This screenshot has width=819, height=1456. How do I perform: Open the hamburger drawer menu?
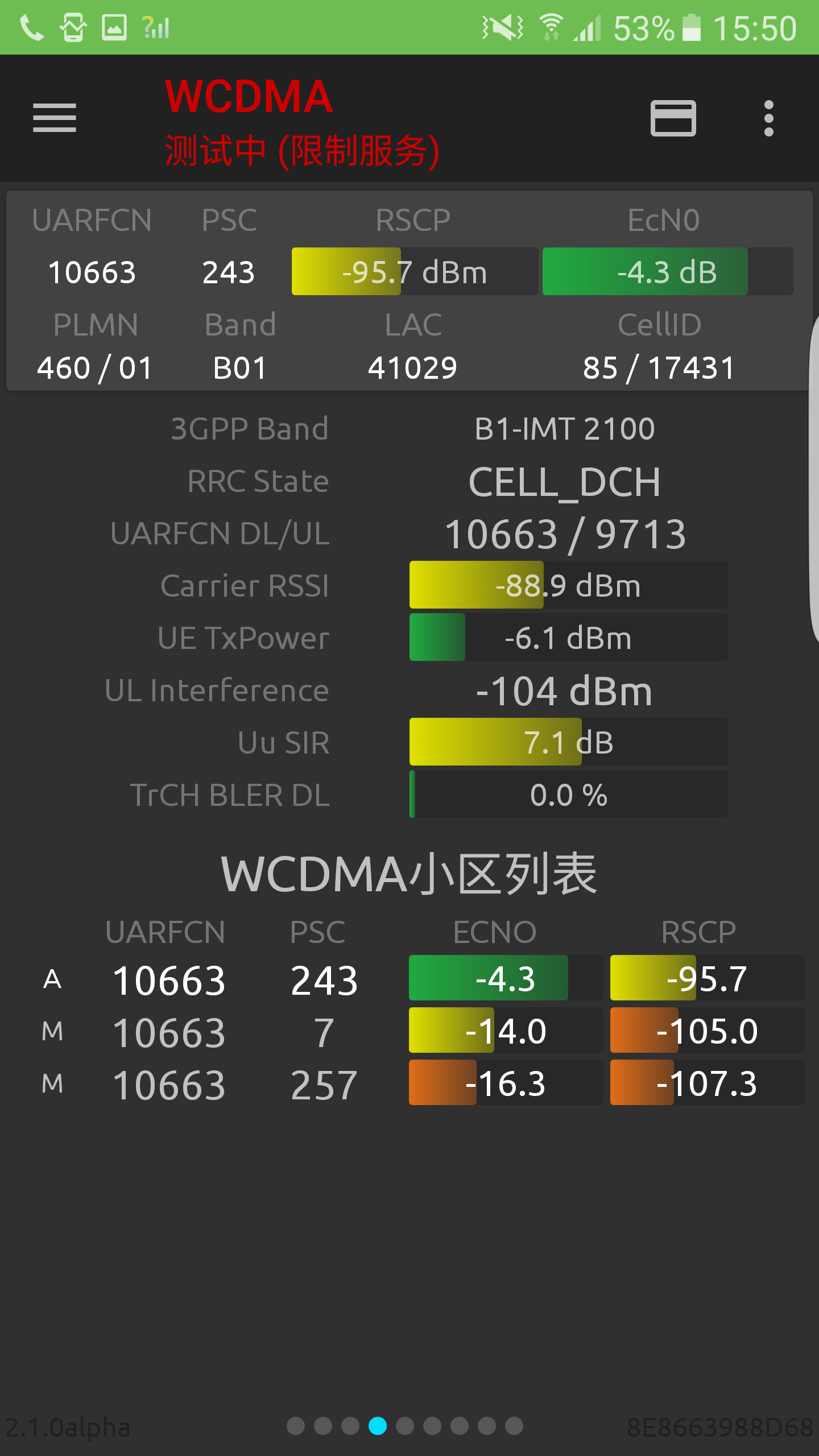coord(55,118)
